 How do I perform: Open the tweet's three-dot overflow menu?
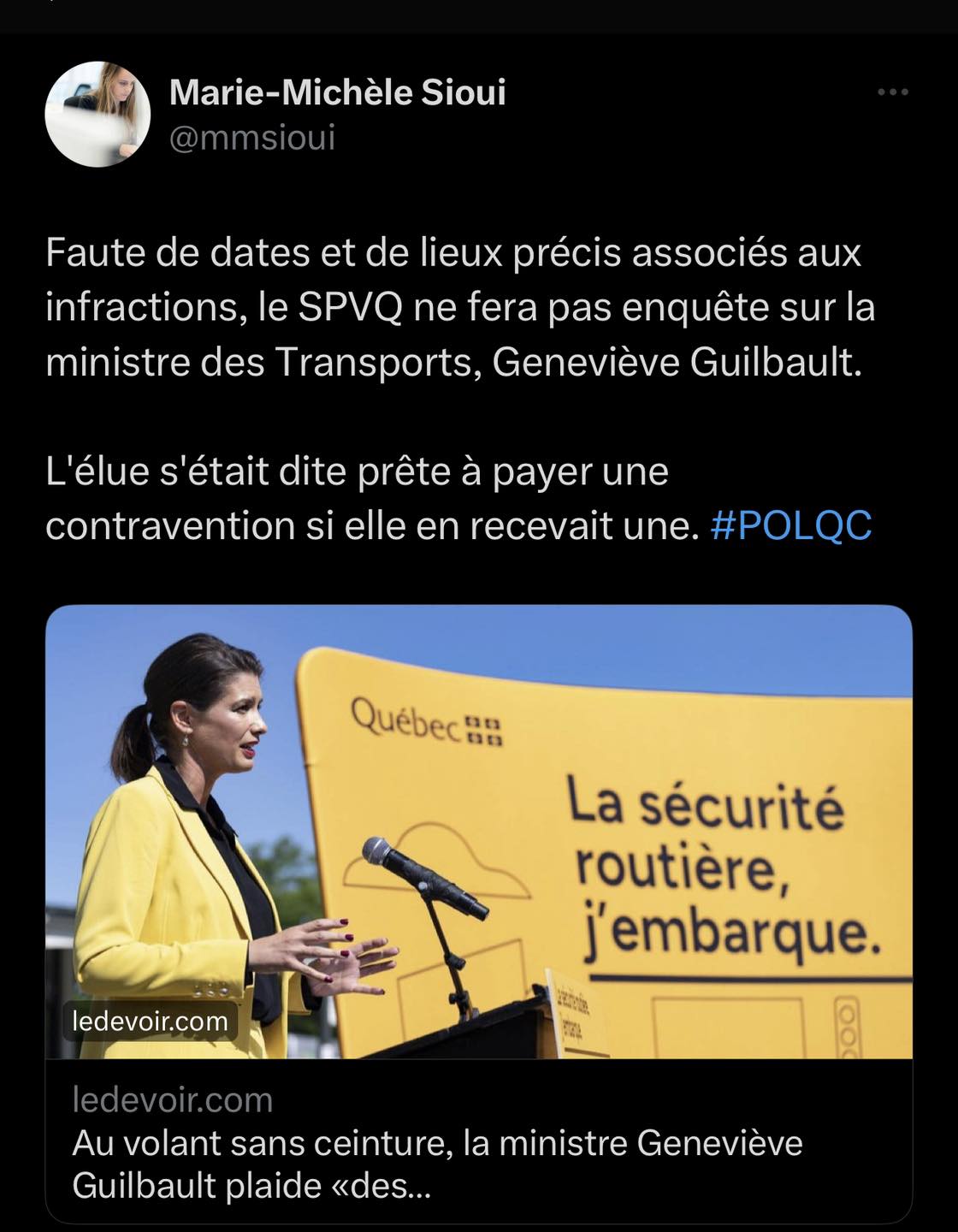[x=893, y=92]
